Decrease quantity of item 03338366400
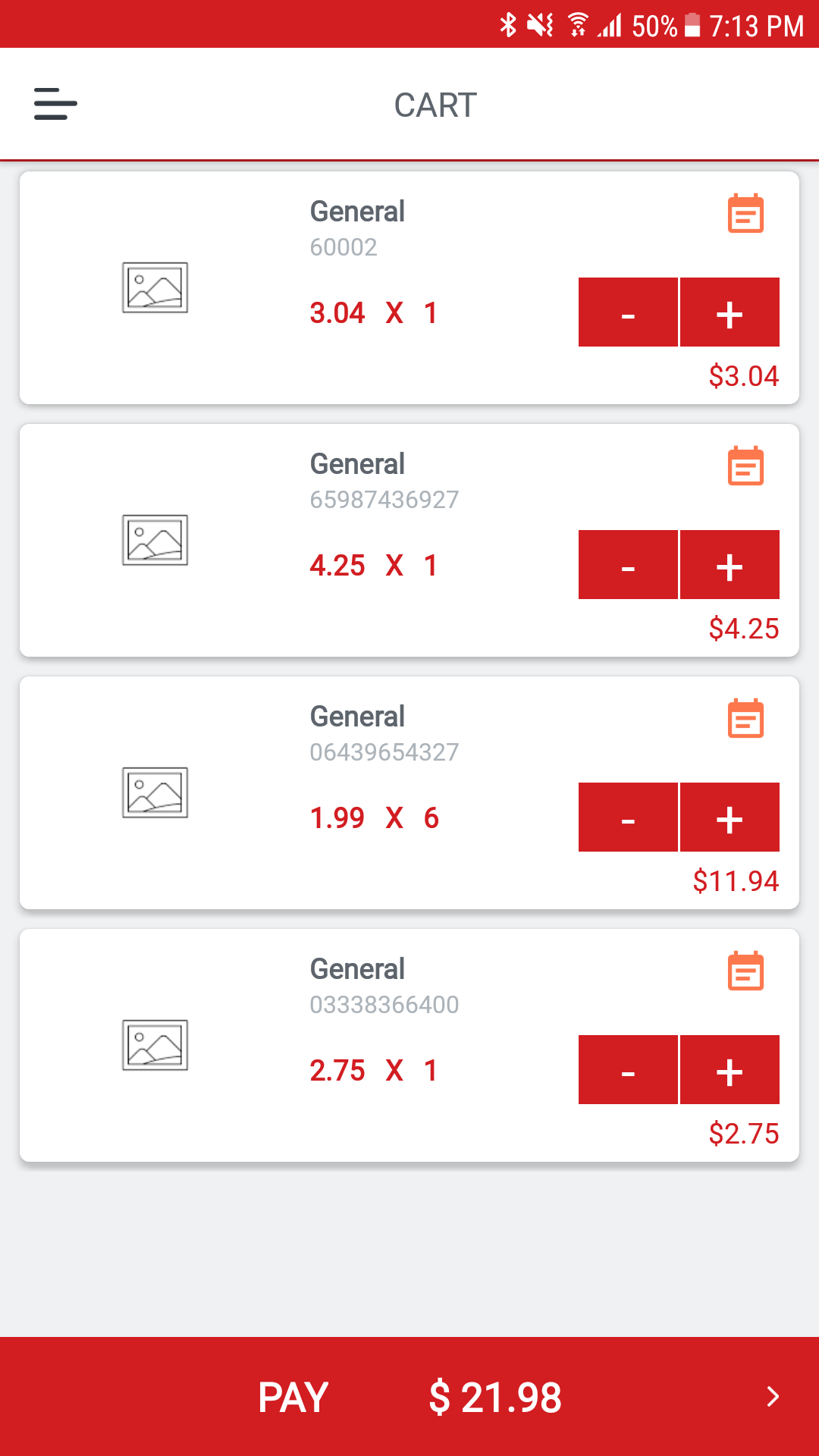819x1456 pixels. pyautogui.click(x=628, y=1070)
